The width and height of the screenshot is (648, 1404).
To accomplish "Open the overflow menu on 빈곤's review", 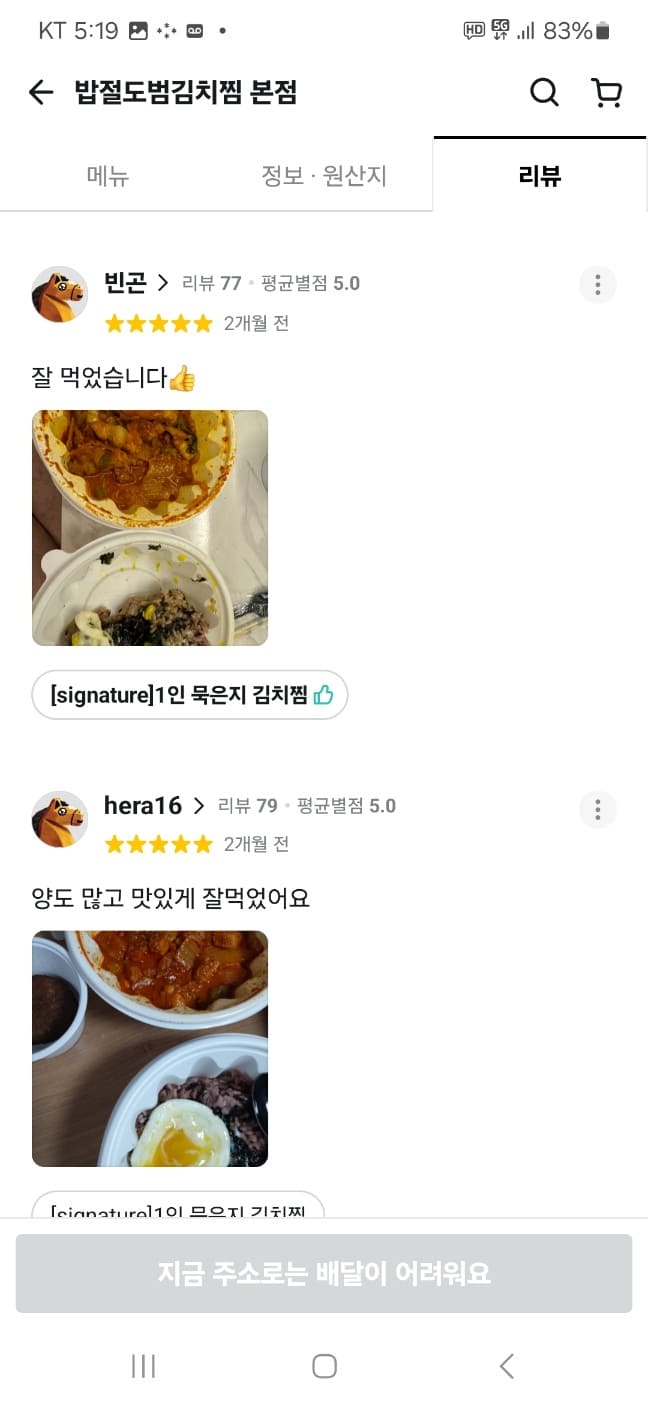I will [x=598, y=285].
